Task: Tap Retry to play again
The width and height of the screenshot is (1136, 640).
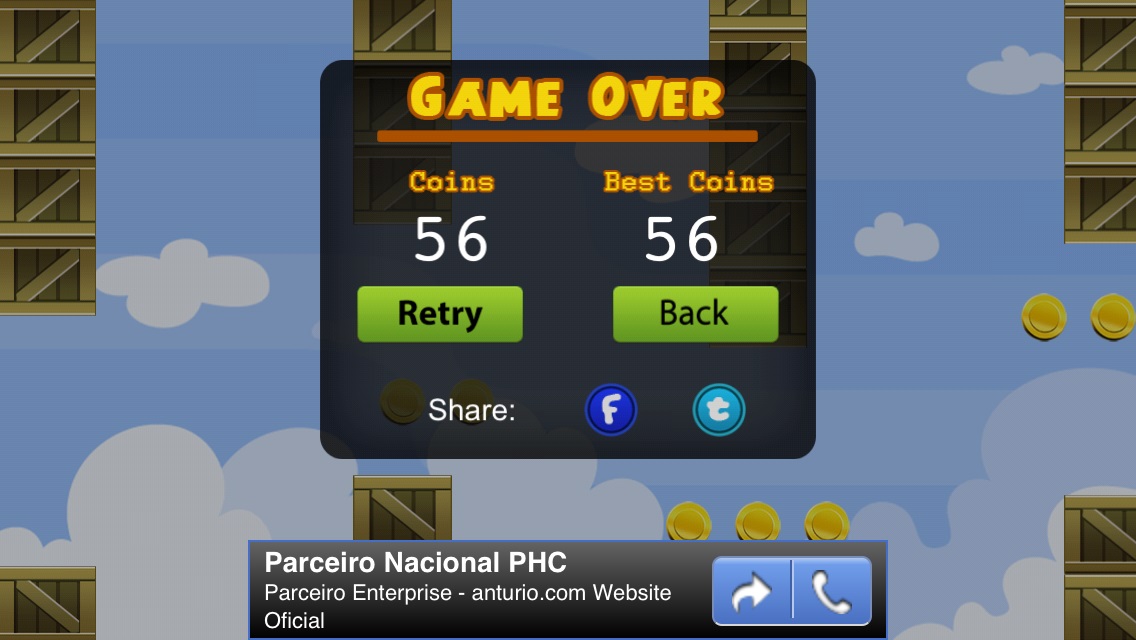Action: (x=440, y=314)
